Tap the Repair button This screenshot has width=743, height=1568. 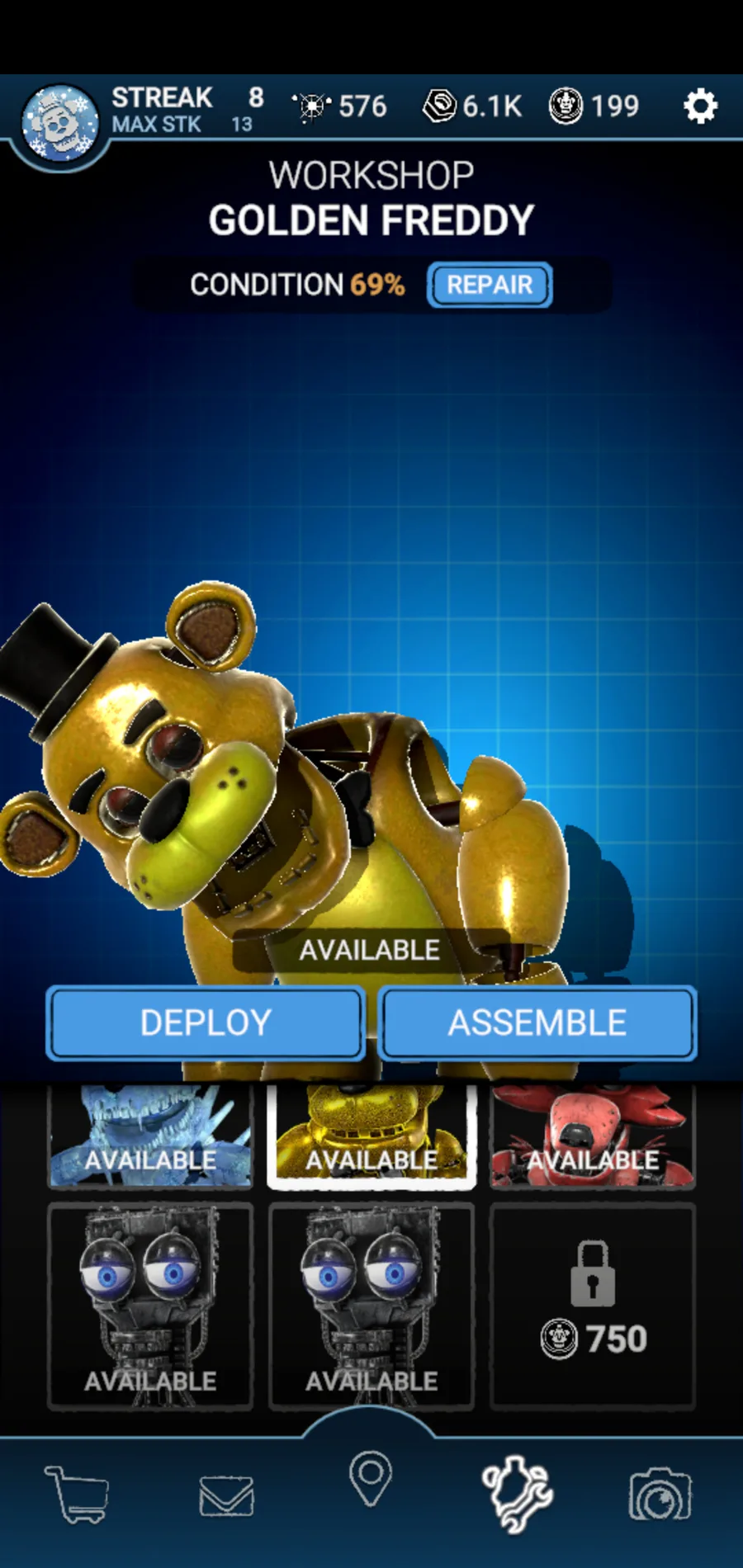490,285
